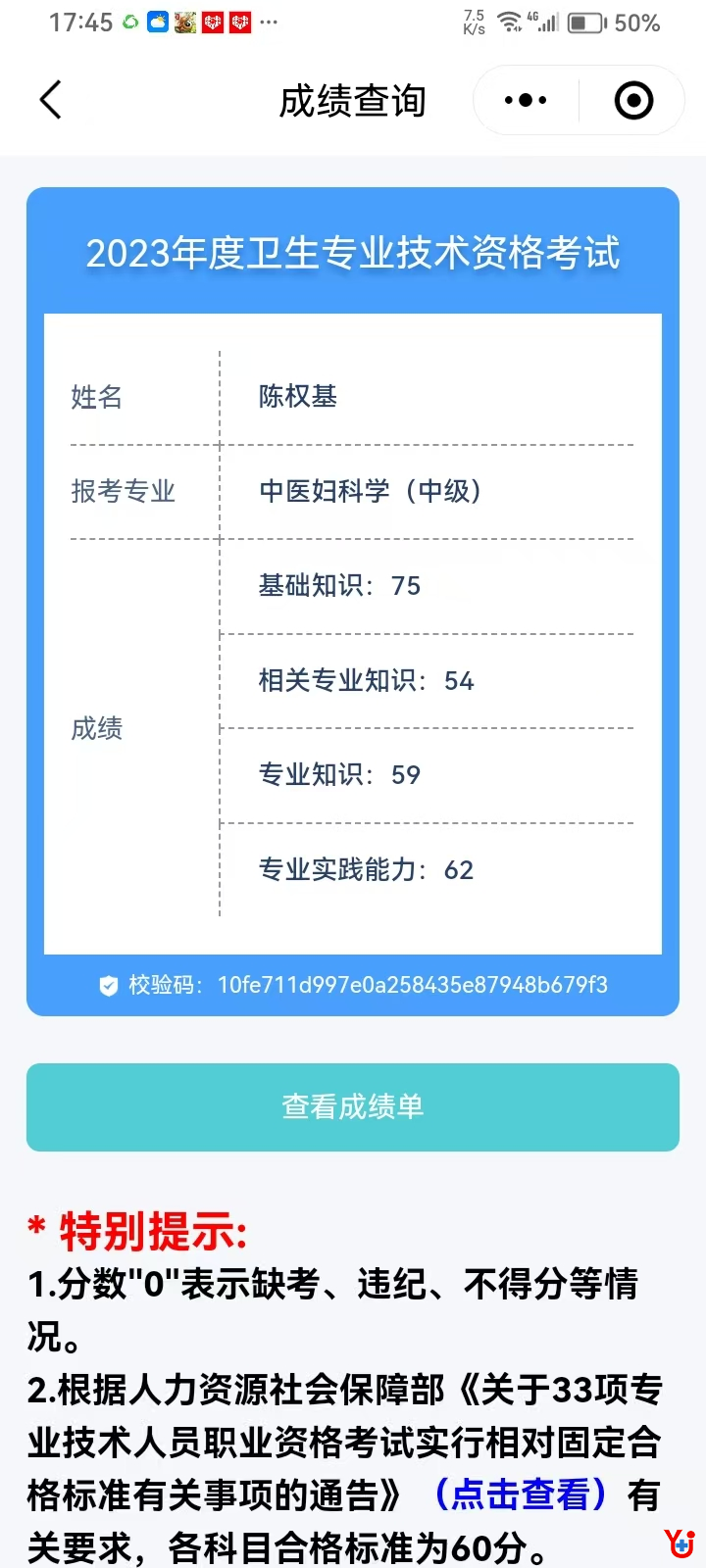Screen dimensions: 706x1568
Task: Tap the 成绩查询 title bar
Action: (353, 100)
